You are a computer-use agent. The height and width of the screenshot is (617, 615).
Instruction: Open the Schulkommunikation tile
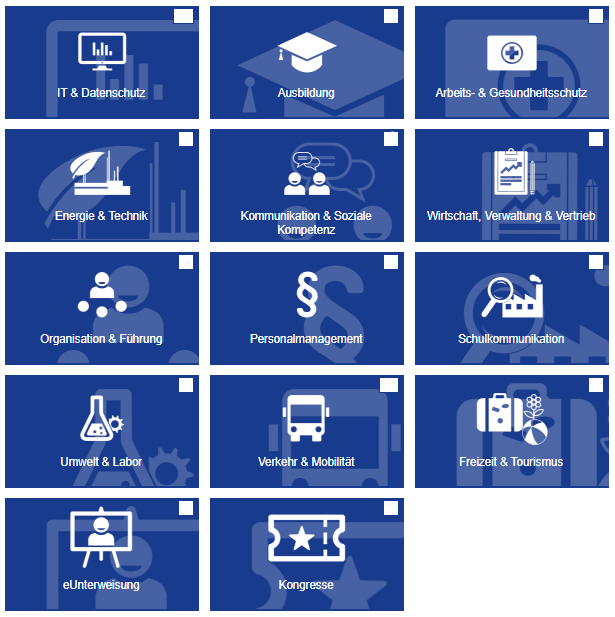511,308
